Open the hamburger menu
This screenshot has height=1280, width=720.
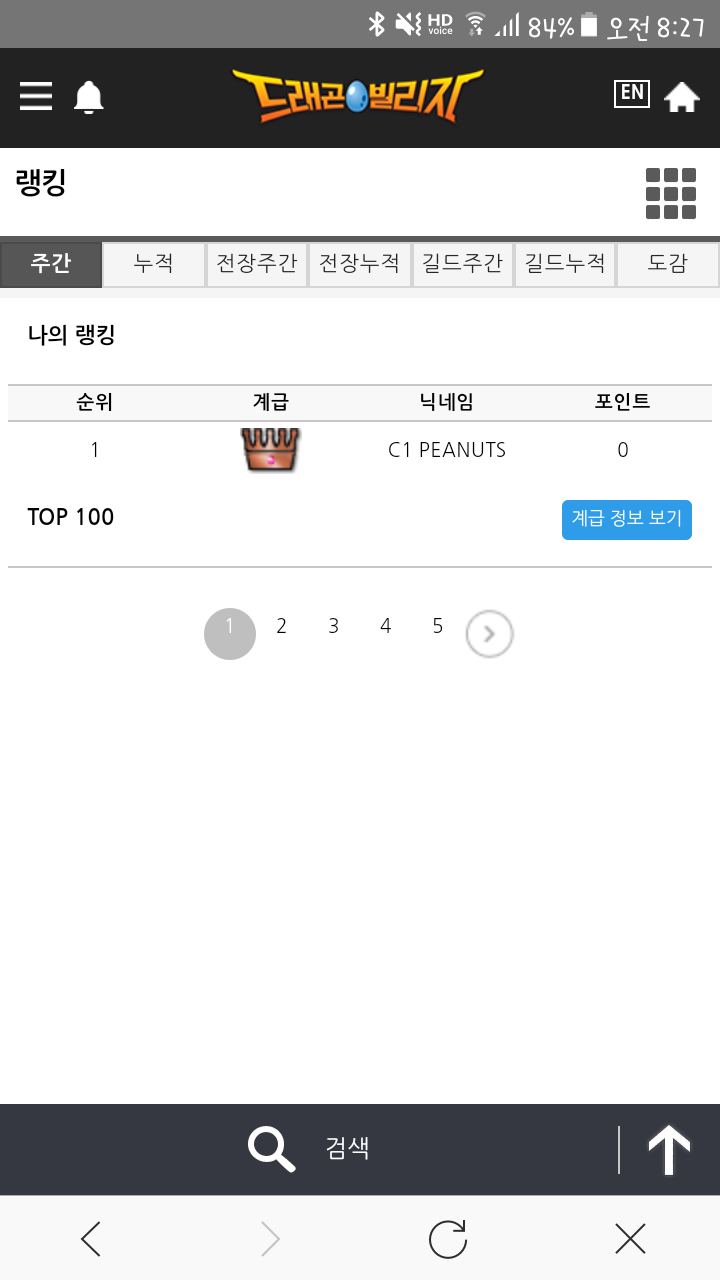[x=36, y=96]
